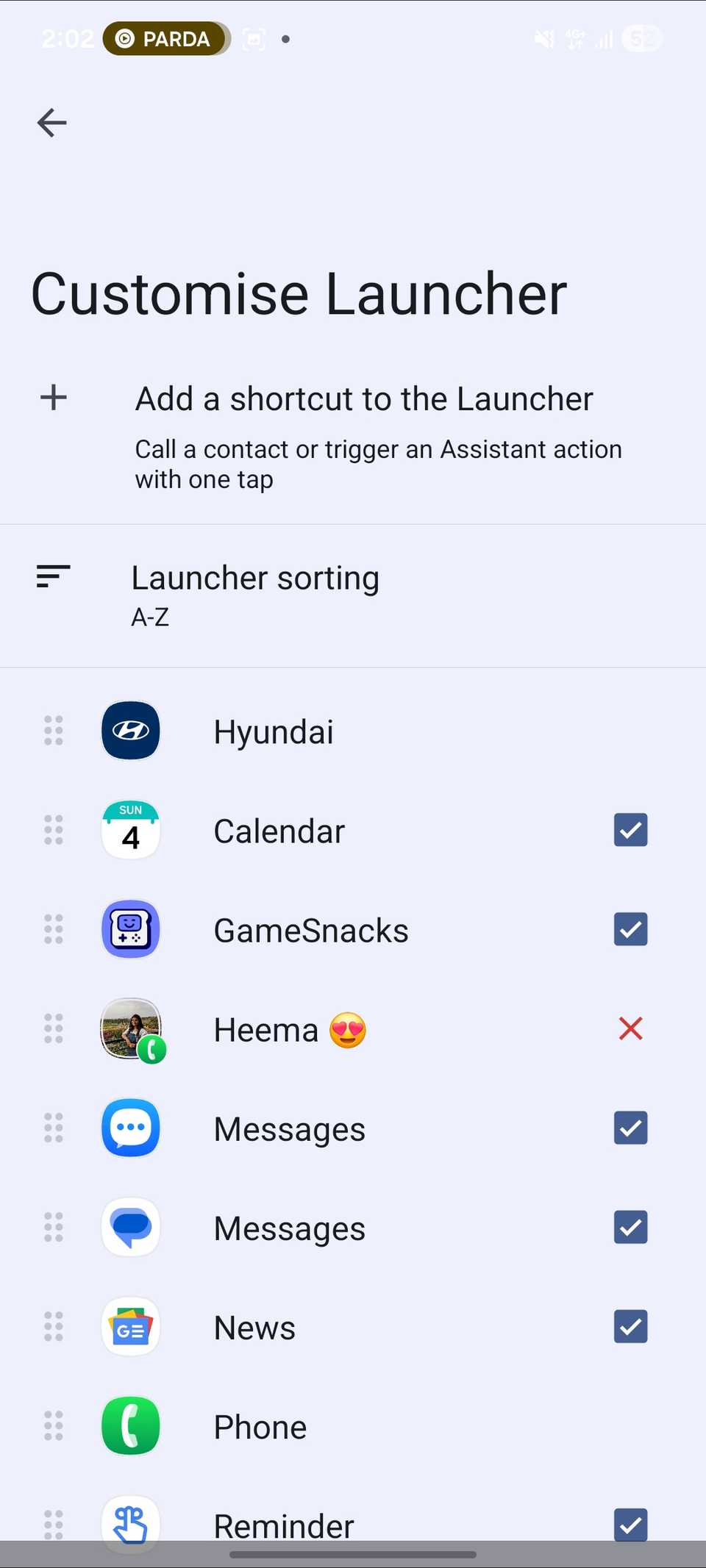Open the Hyundai app icon
Image resolution: width=706 pixels, height=1568 pixels.
(x=130, y=731)
